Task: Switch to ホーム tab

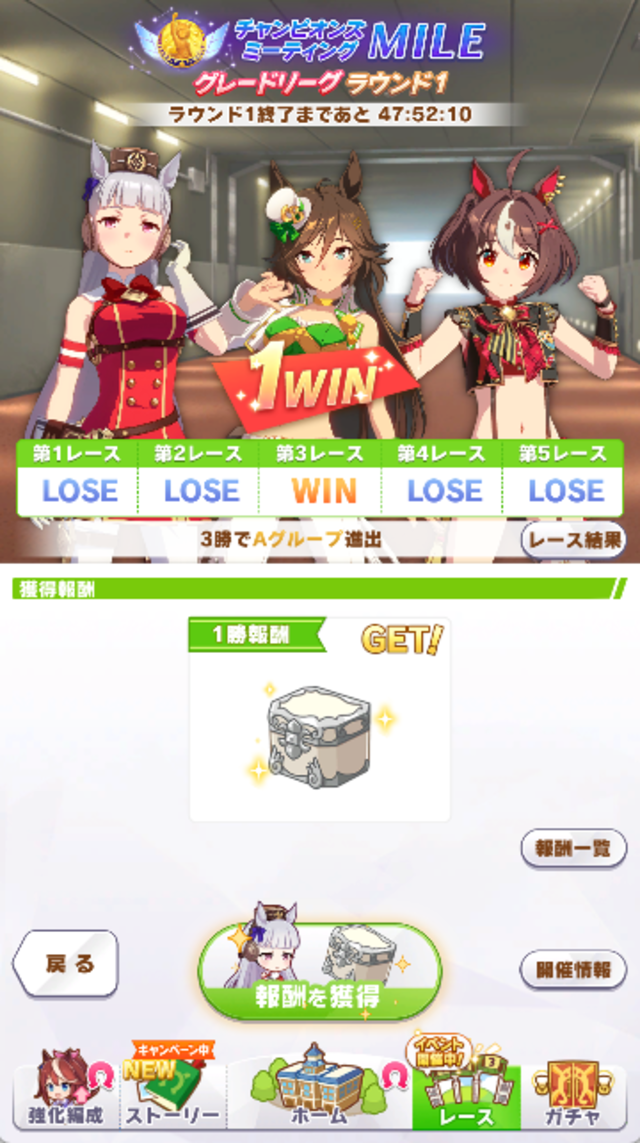Action: (x=319, y=1095)
